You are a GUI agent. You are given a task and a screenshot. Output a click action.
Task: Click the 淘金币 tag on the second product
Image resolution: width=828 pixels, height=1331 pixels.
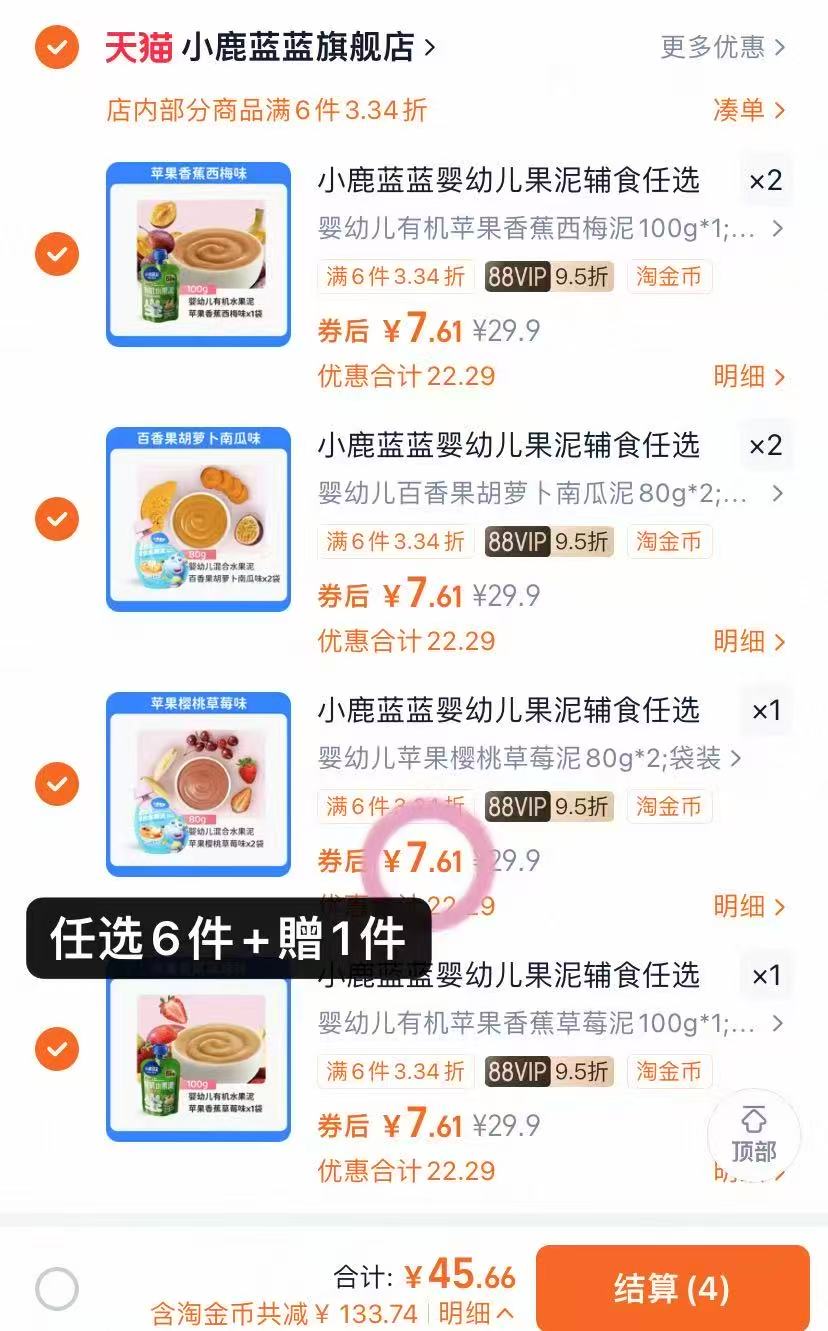tap(668, 541)
